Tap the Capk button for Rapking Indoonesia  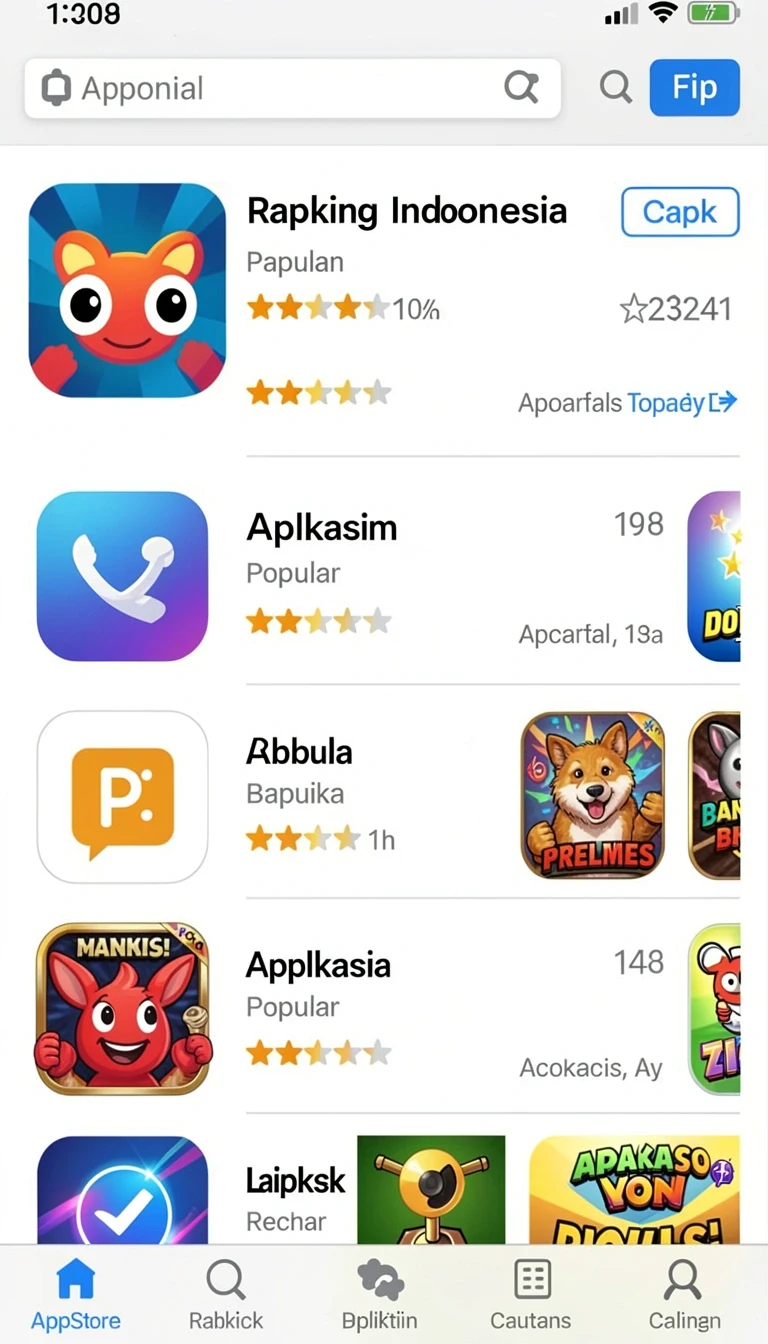pyautogui.click(x=680, y=212)
